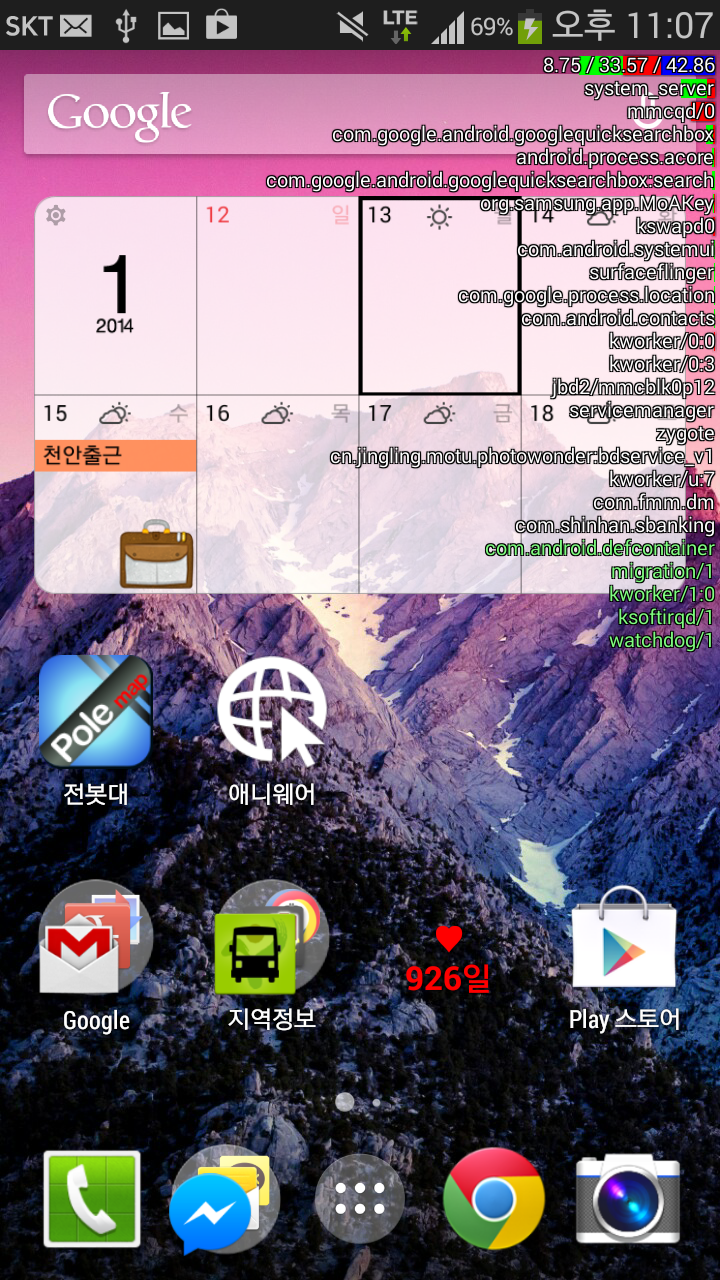Open the 천안출근 event on the 15th

pyautogui.click(x=115, y=456)
